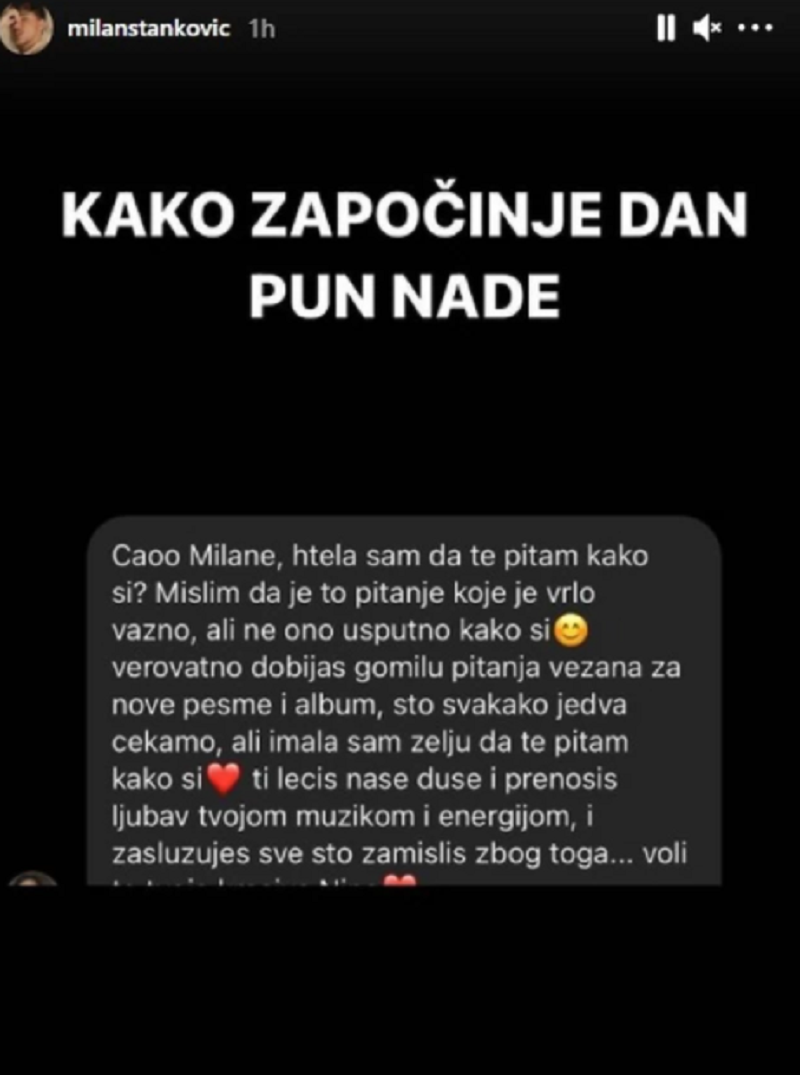Viewport: 800px width, 1075px height.
Task: Unmute the story sound
Action: (x=707, y=29)
